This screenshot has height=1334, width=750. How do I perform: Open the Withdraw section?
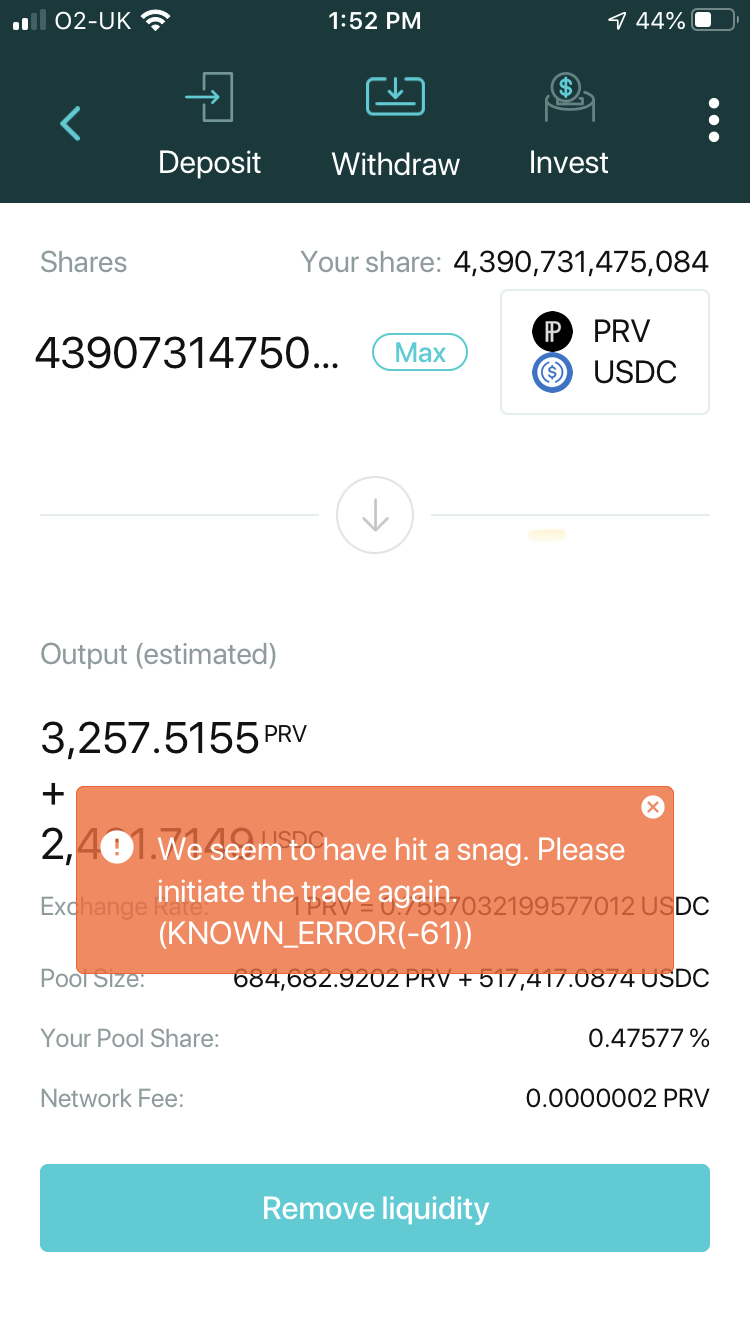(395, 125)
